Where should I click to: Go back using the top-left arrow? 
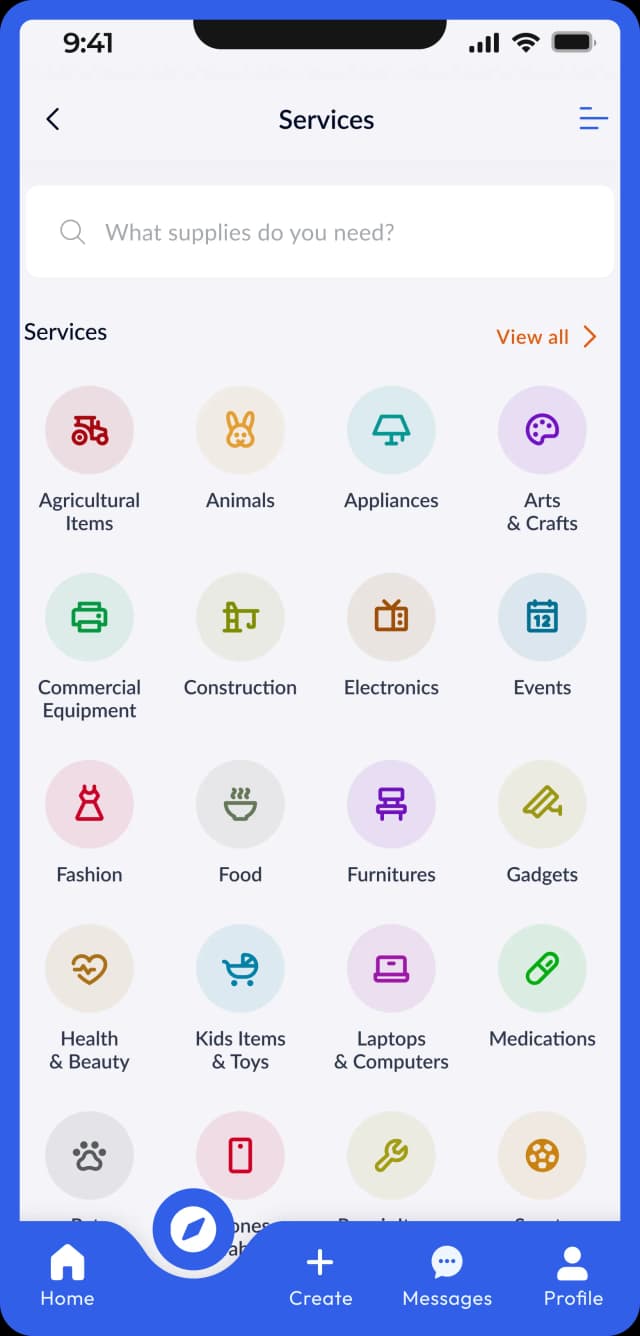[53, 120]
